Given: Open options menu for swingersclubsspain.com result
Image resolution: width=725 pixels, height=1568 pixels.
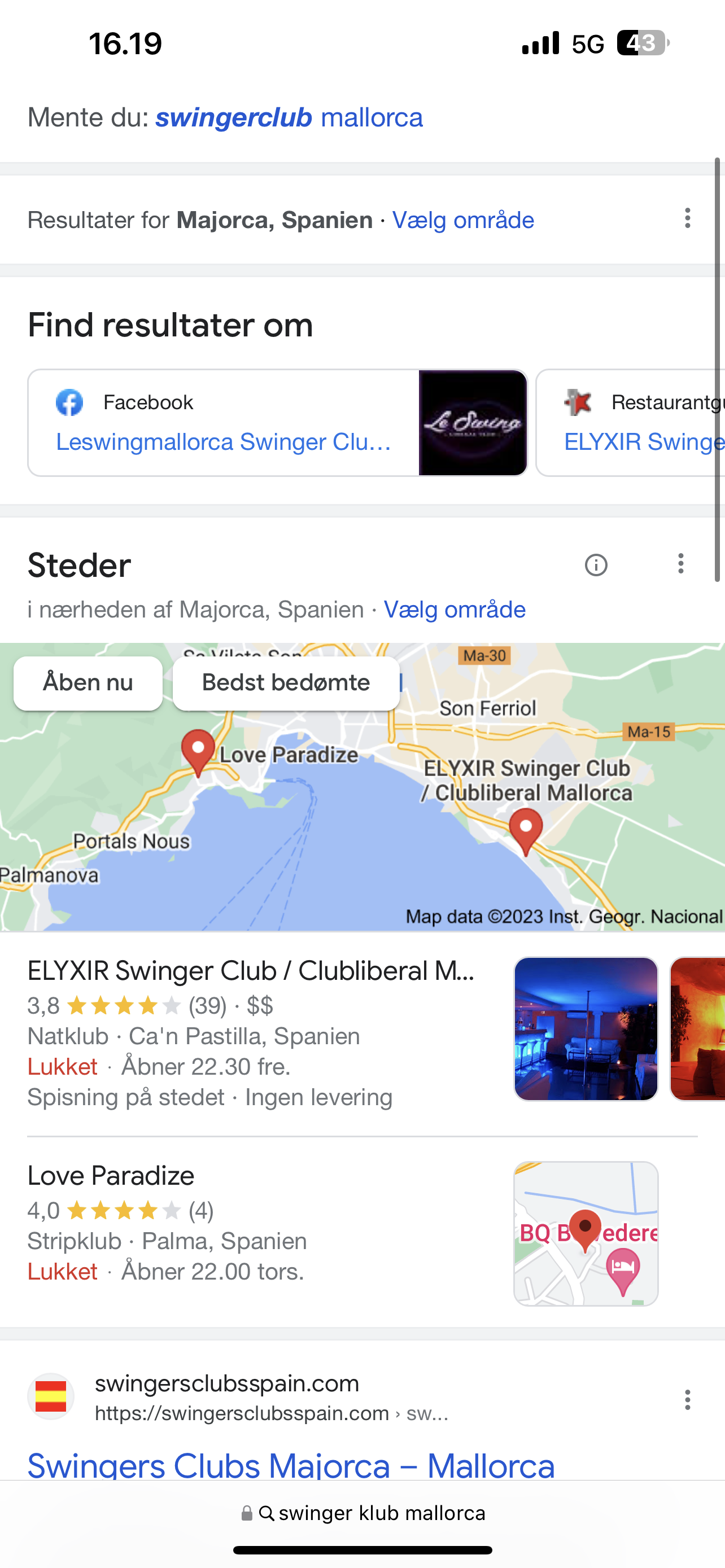Looking at the screenshot, I should pos(687,1399).
